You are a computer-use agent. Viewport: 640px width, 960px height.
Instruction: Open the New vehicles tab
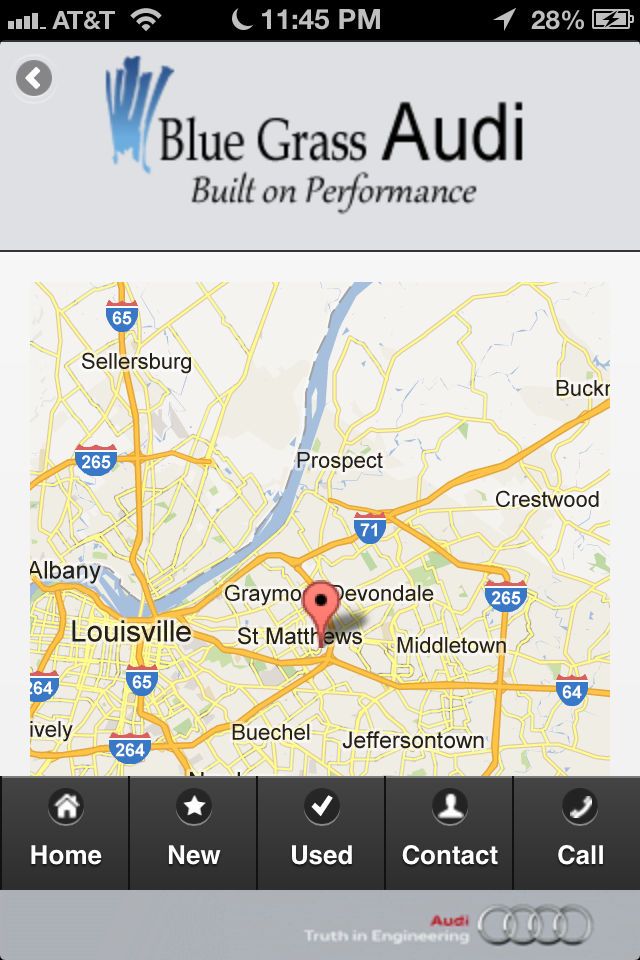point(193,832)
